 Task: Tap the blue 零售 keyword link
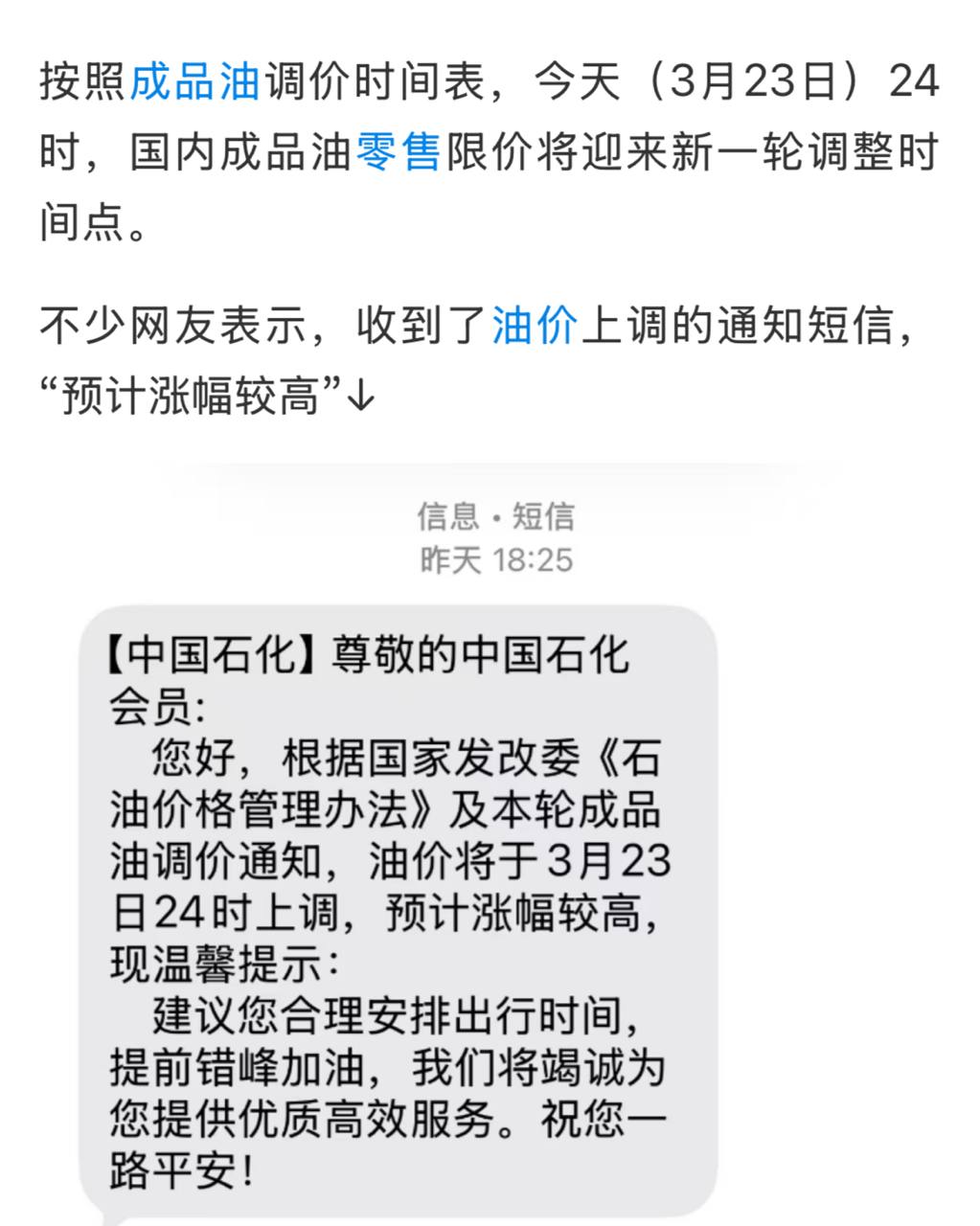pyautogui.click(x=399, y=152)
